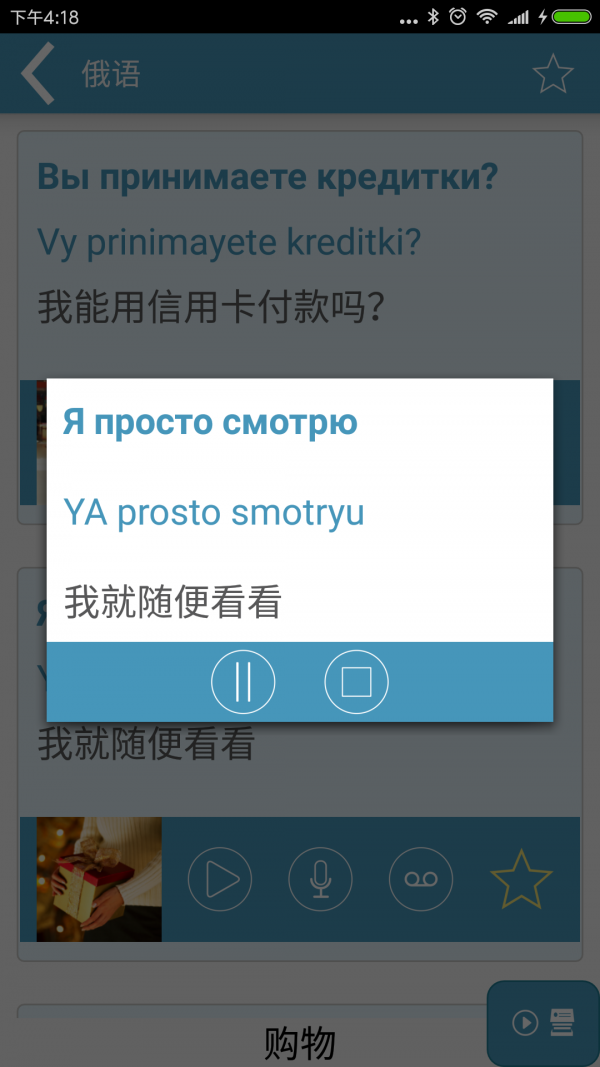Tap the microphone to record your voice
Image resolution: width=600 pixels, height=1067 pixels.
point(320,880)
